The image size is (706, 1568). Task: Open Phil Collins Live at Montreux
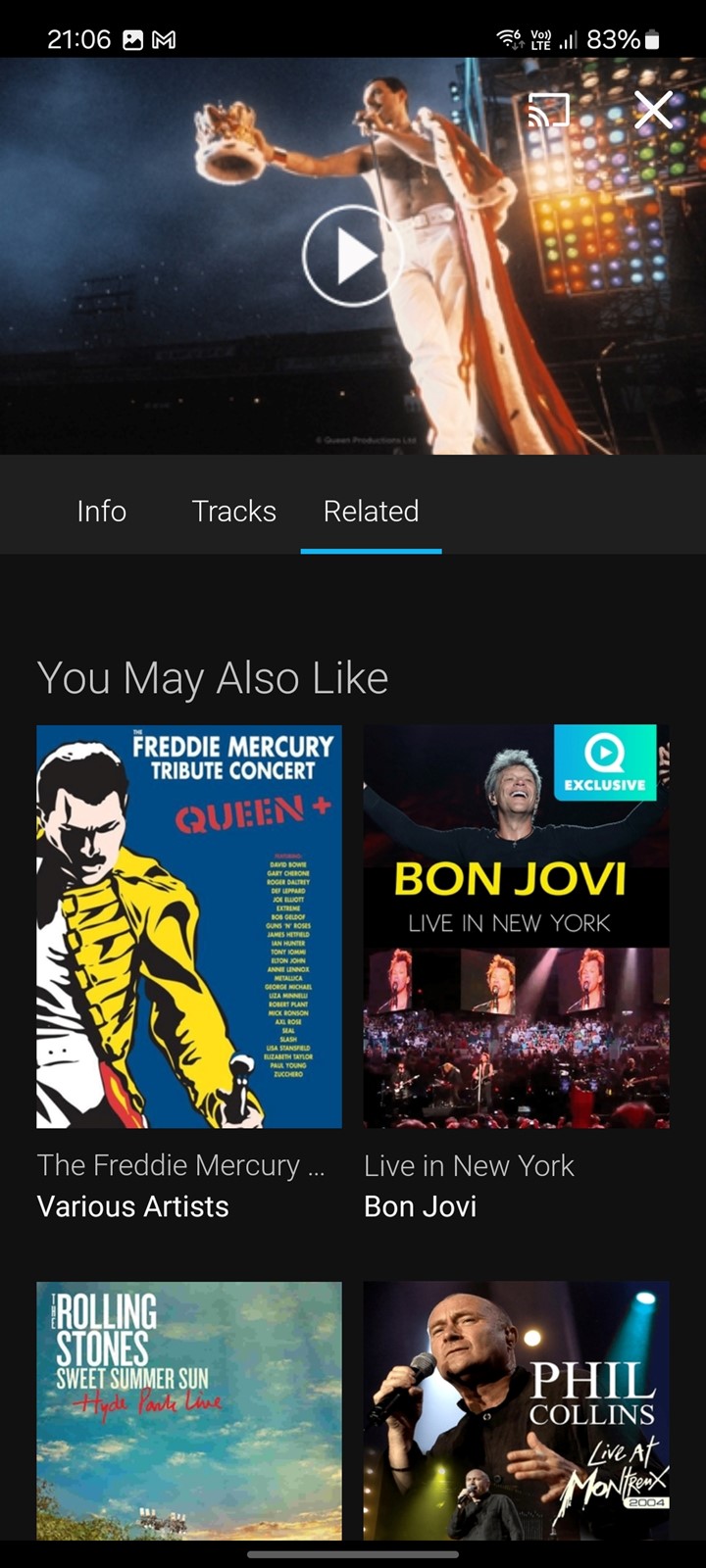517,1411
